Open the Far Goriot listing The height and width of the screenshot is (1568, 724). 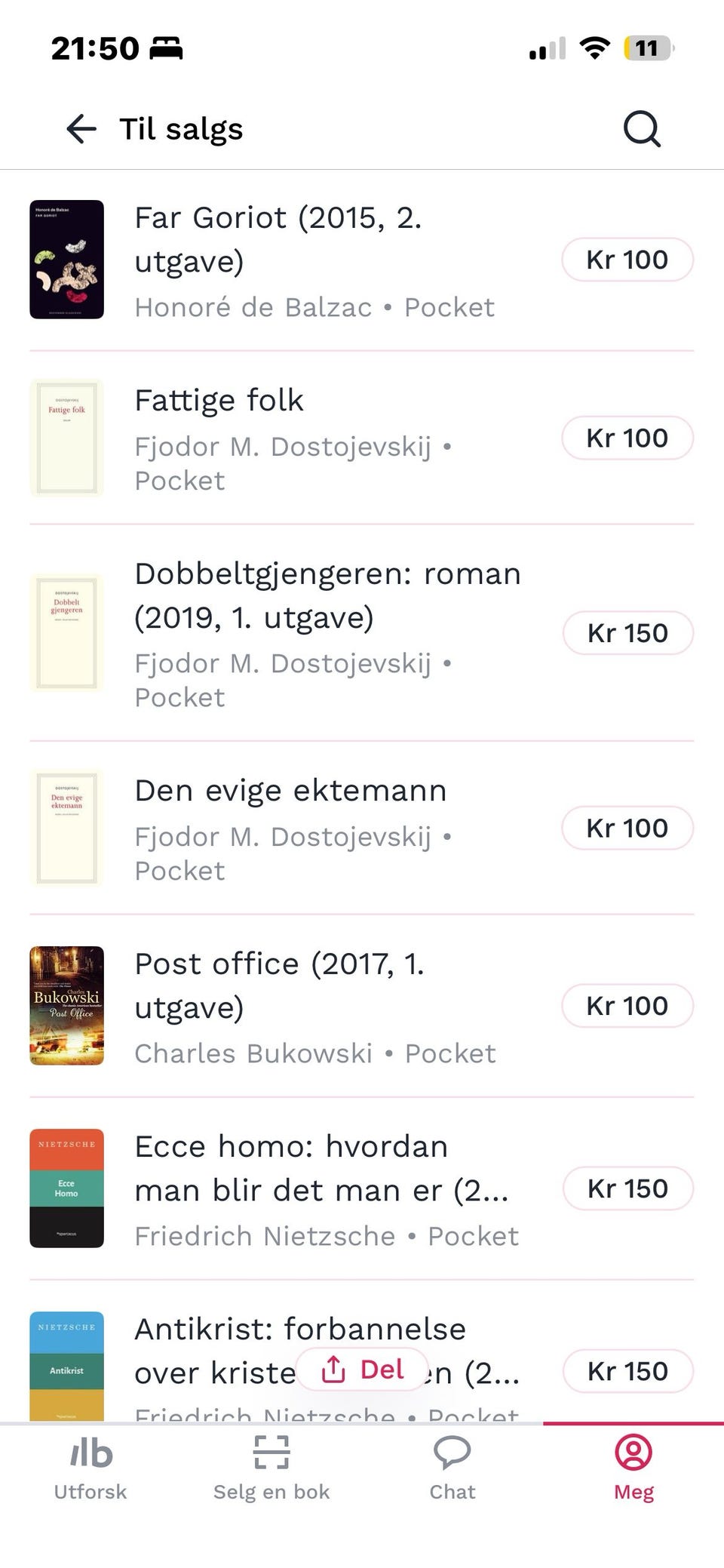(x=362, y=260)
